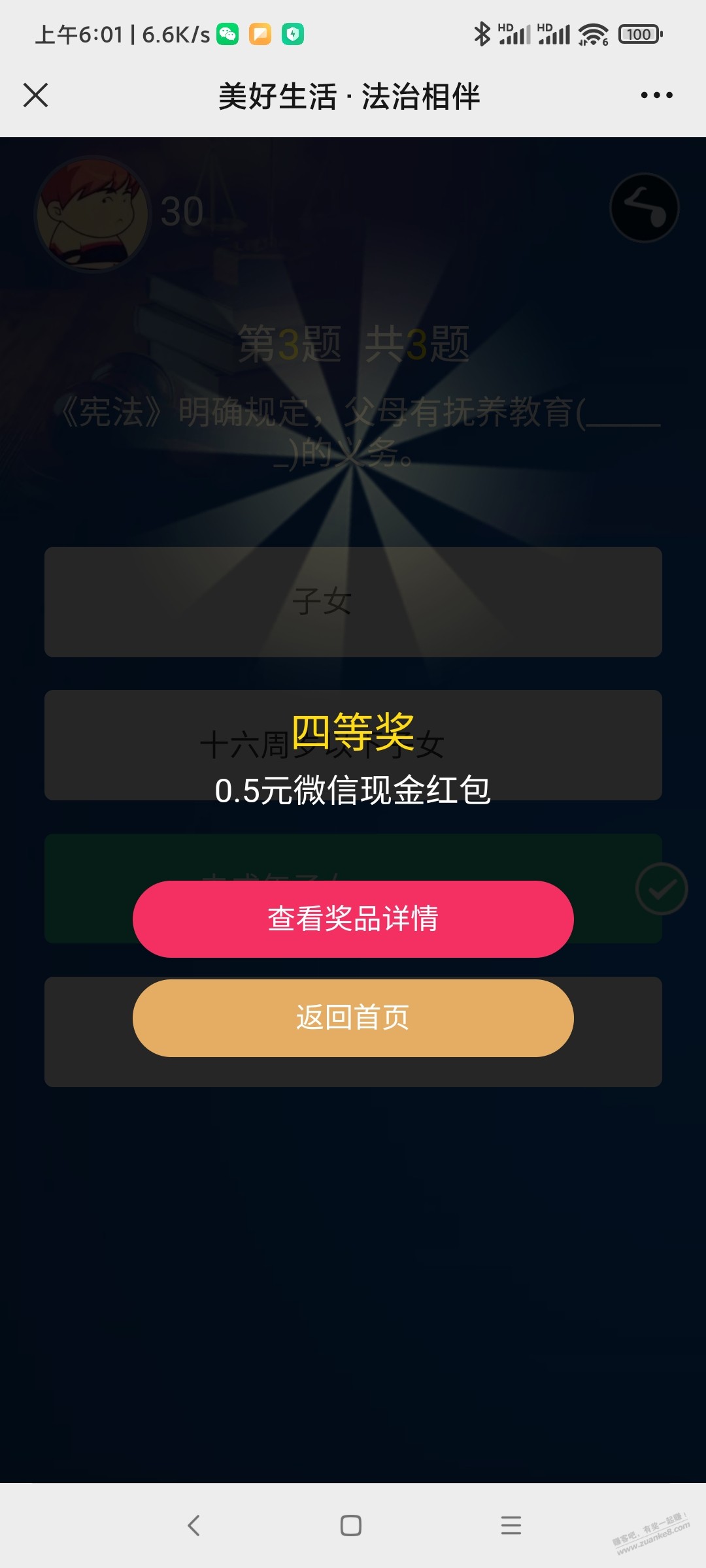Tap 返回首页 button

click(x=353, y=1017)
